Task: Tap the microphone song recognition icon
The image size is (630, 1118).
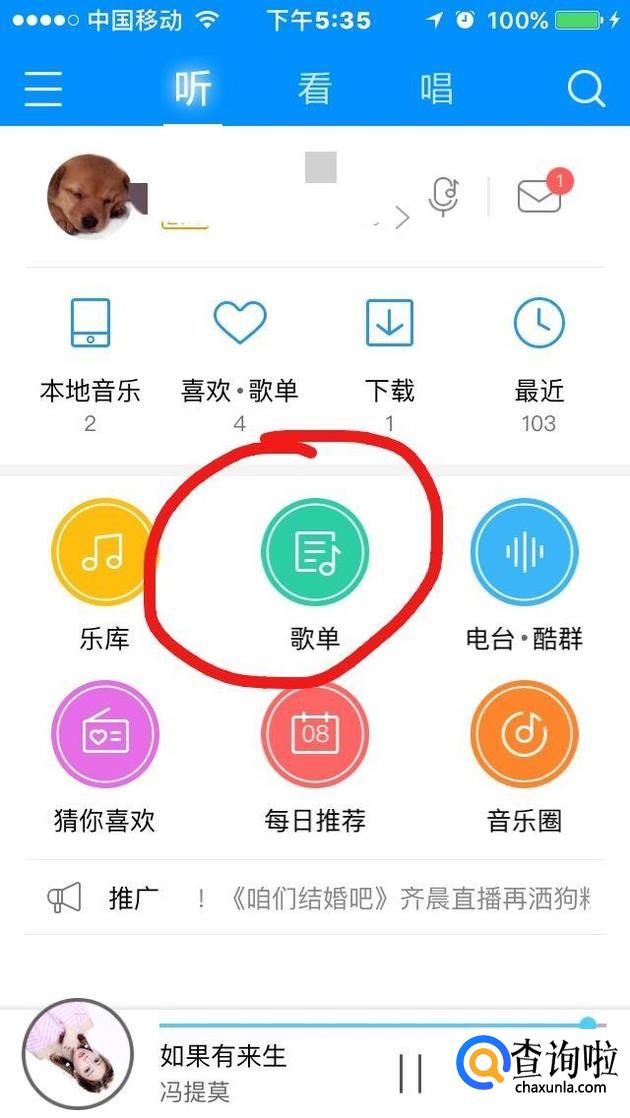Action: [443, 196]
